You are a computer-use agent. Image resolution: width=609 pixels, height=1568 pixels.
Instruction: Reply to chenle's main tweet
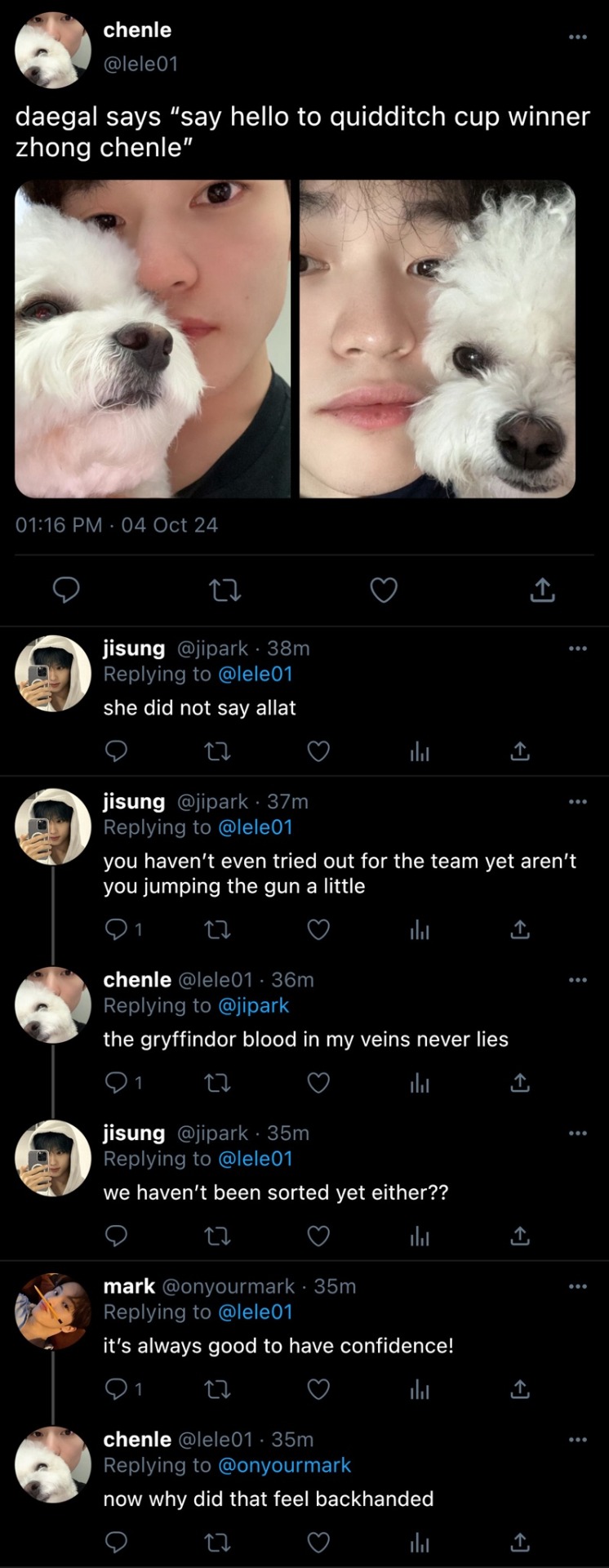tap(66, 589)
